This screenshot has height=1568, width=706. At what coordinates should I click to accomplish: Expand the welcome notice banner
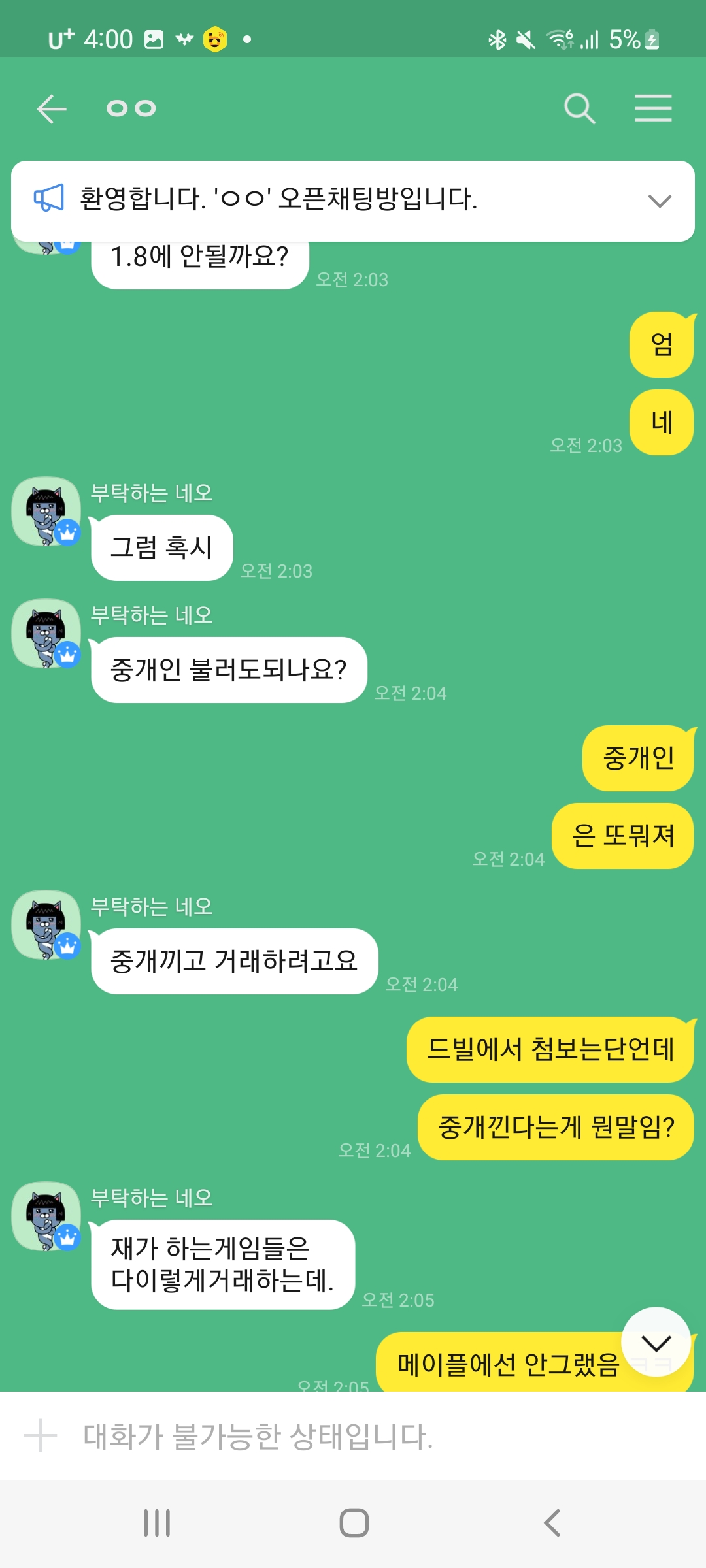tap(659, 201)
